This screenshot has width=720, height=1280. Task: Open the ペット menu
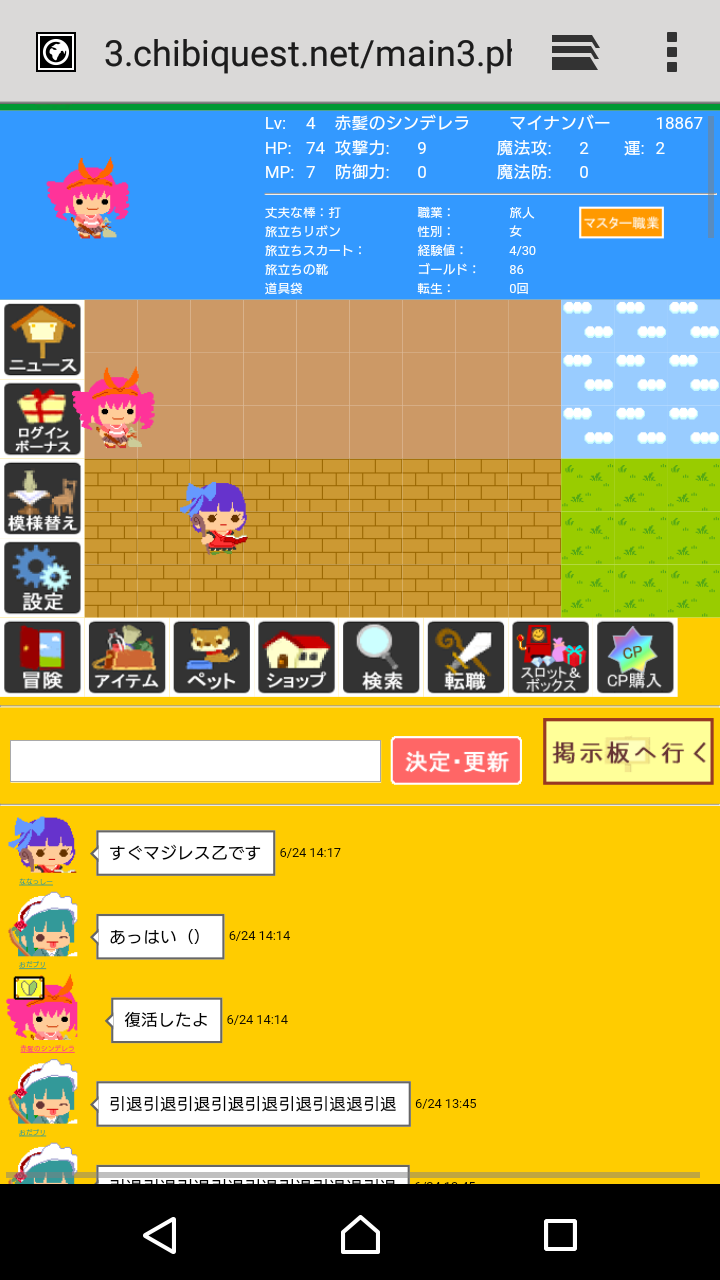[212, 657]
